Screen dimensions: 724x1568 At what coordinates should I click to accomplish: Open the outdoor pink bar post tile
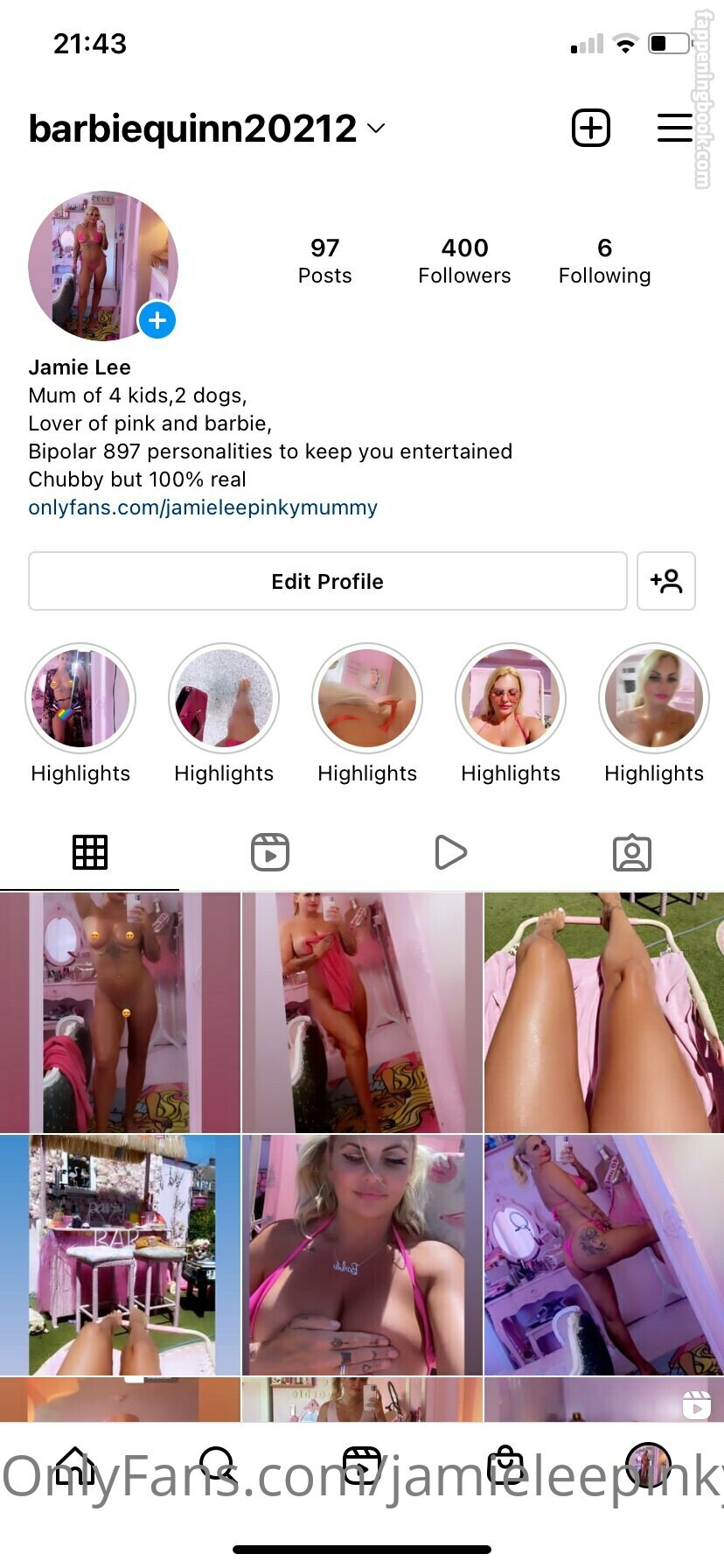pos(120,1255)
